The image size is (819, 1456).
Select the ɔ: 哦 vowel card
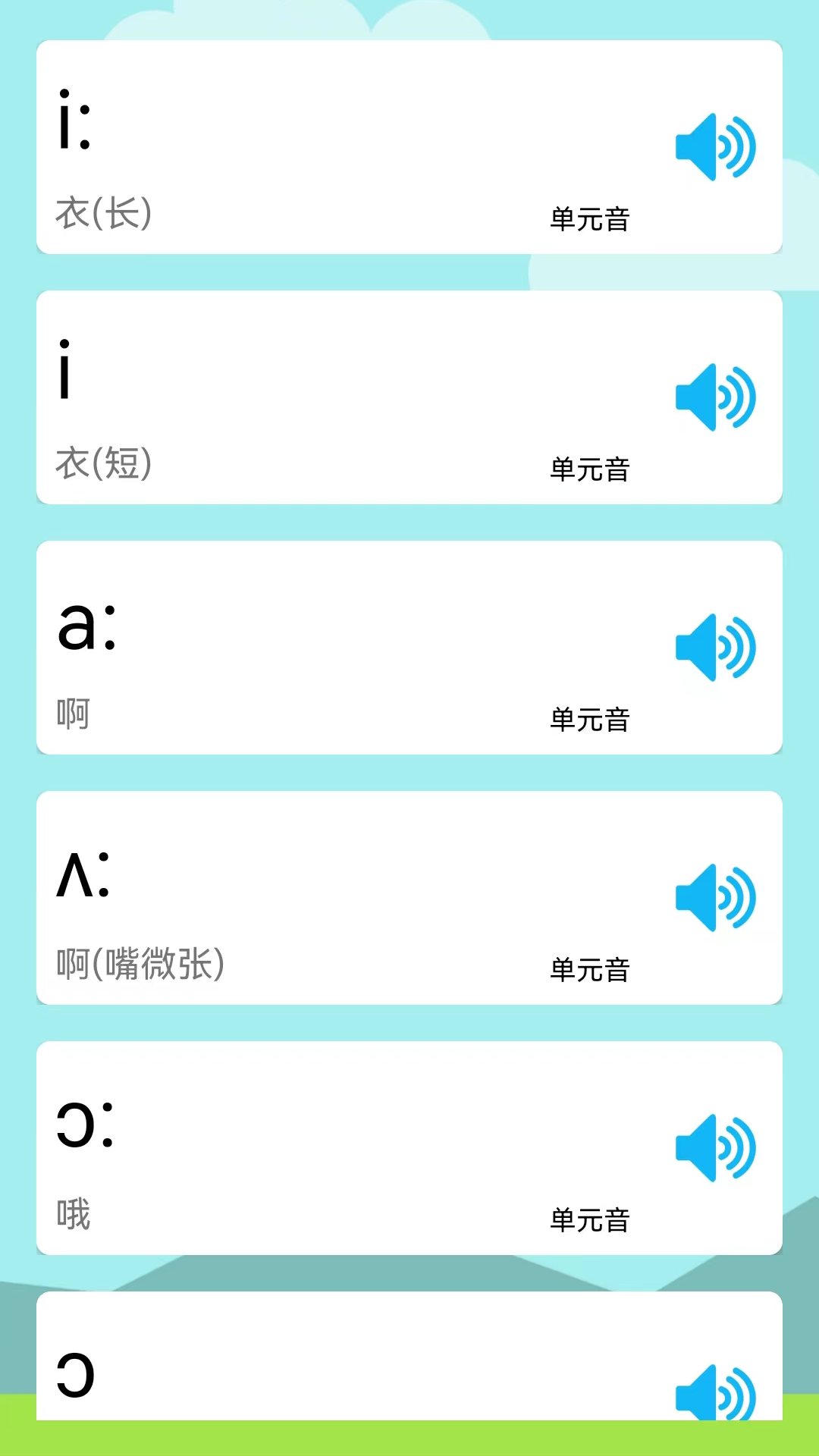tap(409, 1148)
